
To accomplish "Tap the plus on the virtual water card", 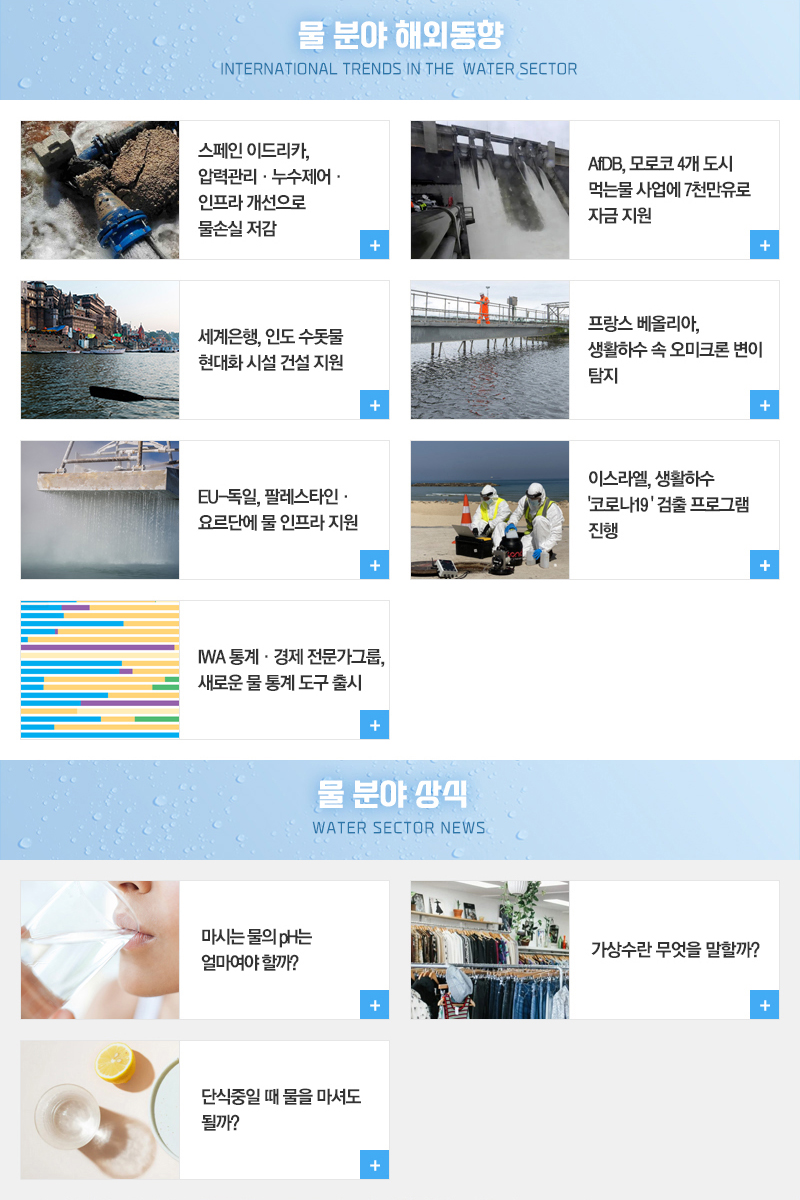I will click(764, 1005).
